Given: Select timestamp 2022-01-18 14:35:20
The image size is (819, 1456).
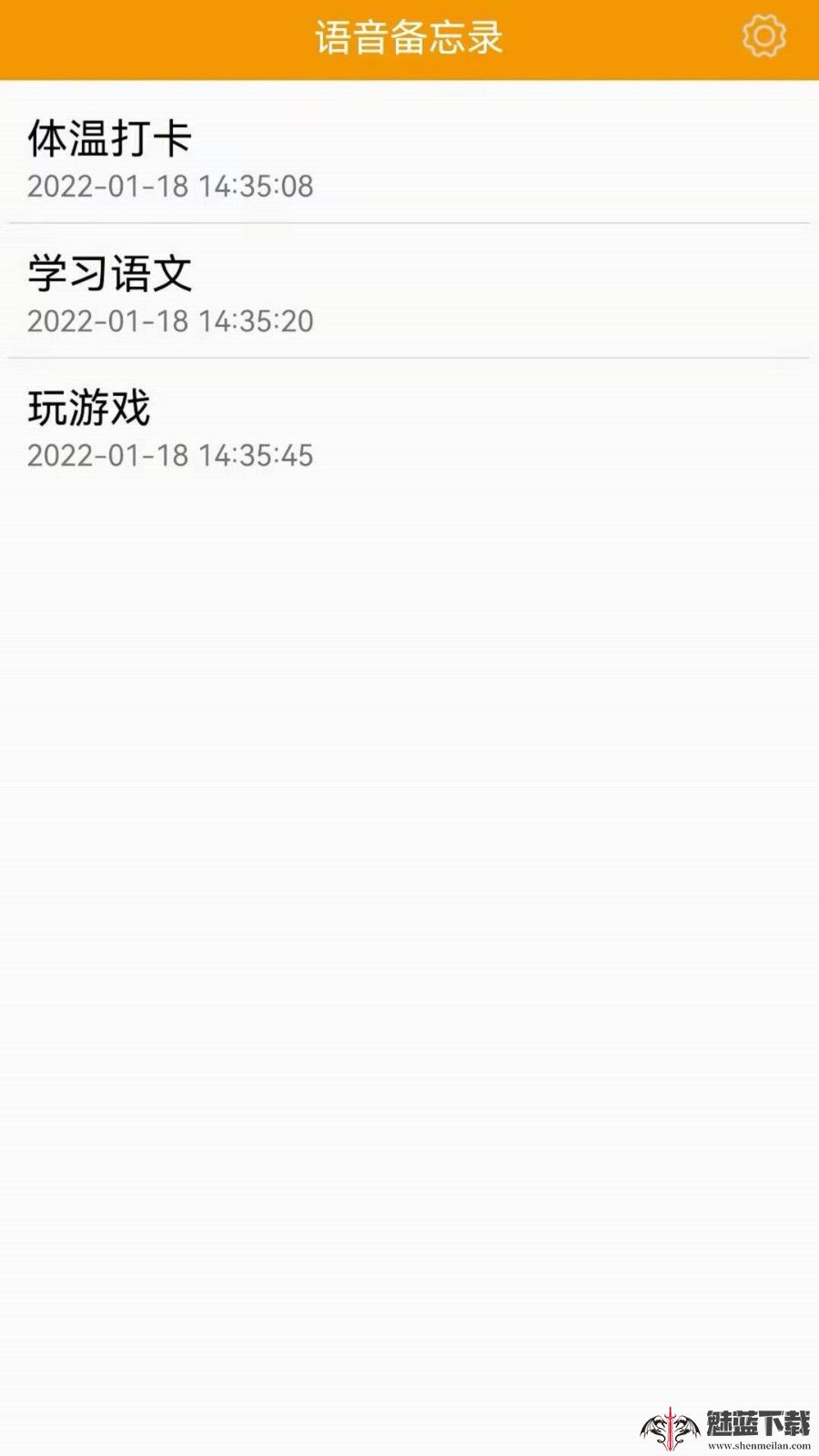Looking at the screenshot, I should click(x=170, y=320).
